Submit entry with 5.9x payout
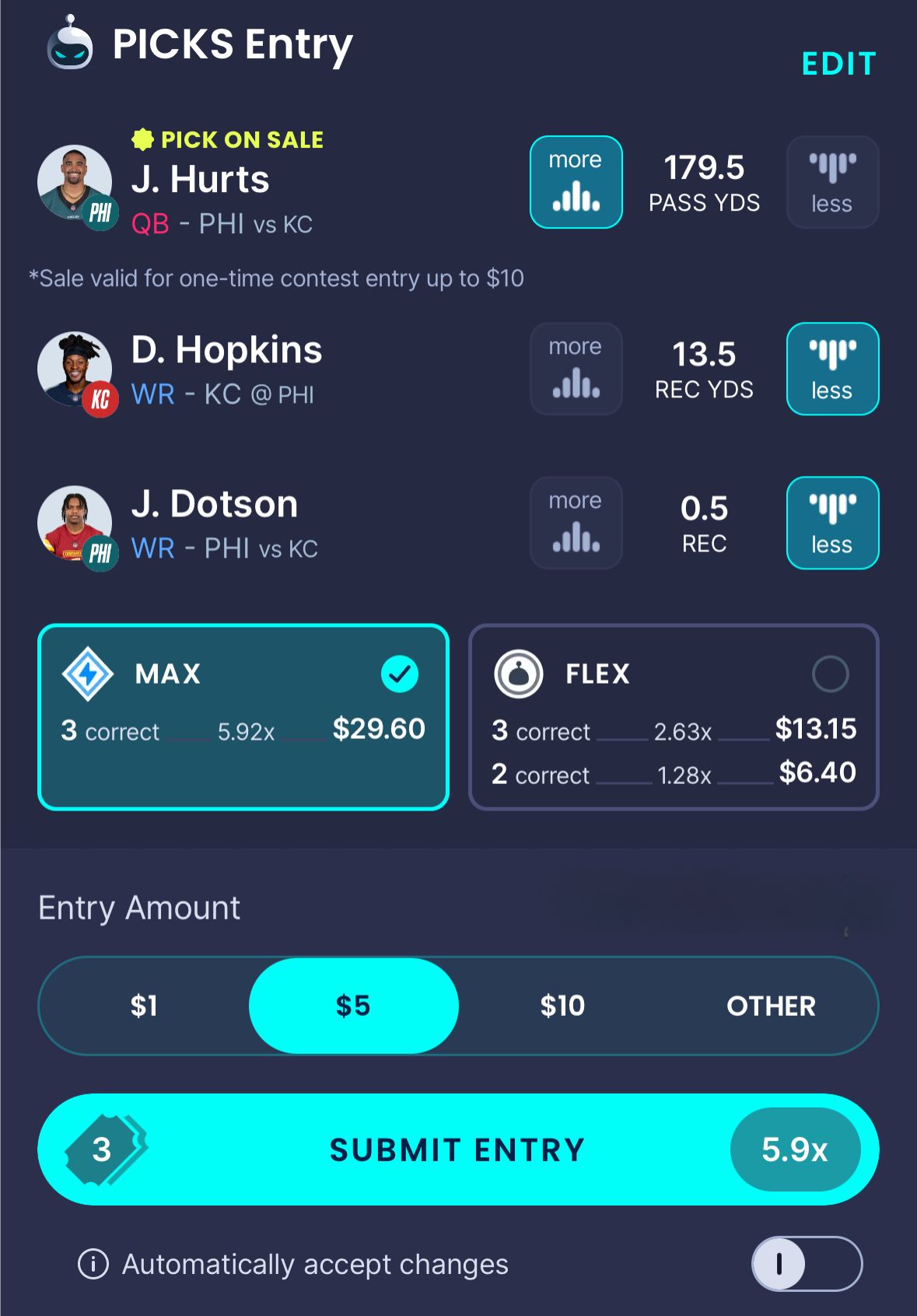This screenshot has height=1316, width=917. point(457,1150)
